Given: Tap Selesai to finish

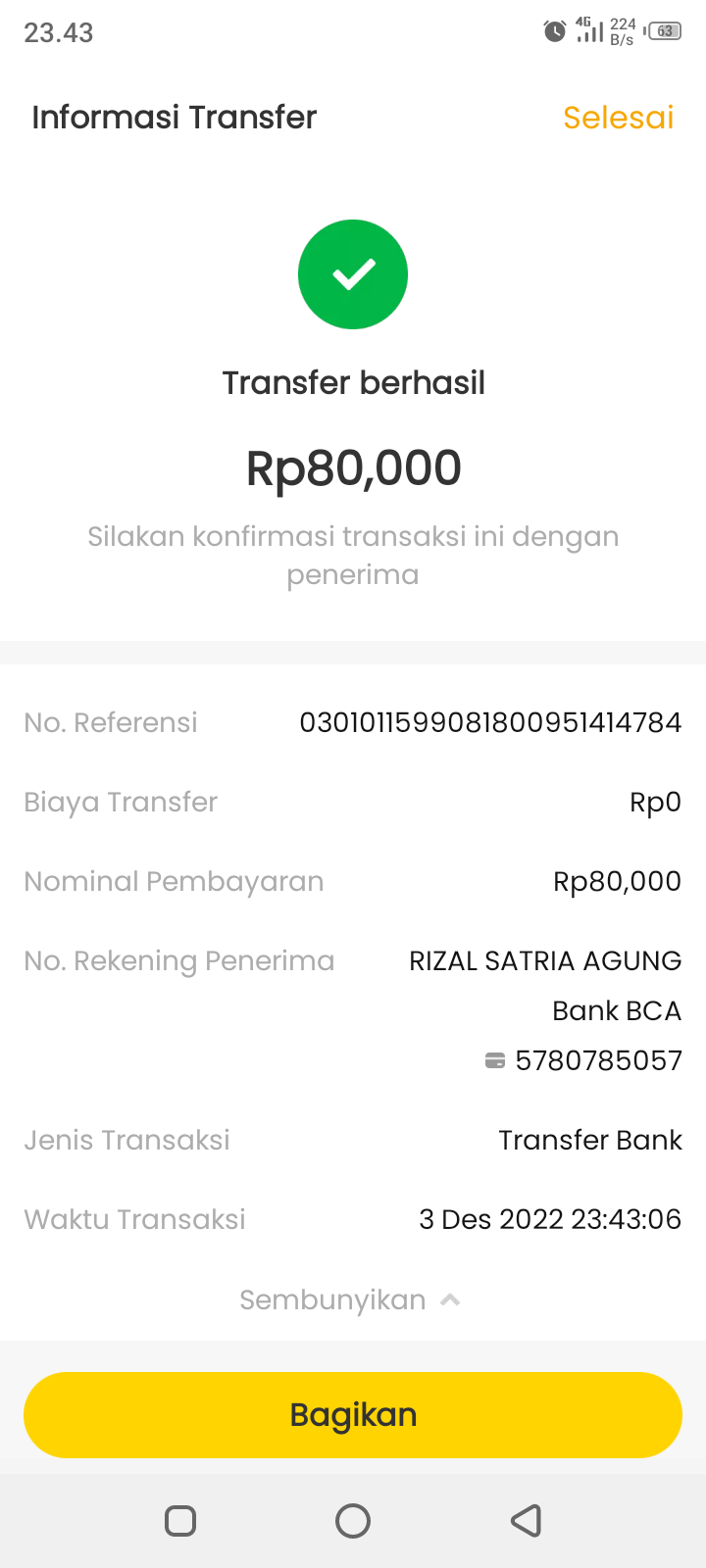Looking at the screenshot, I should coord(618,118).
